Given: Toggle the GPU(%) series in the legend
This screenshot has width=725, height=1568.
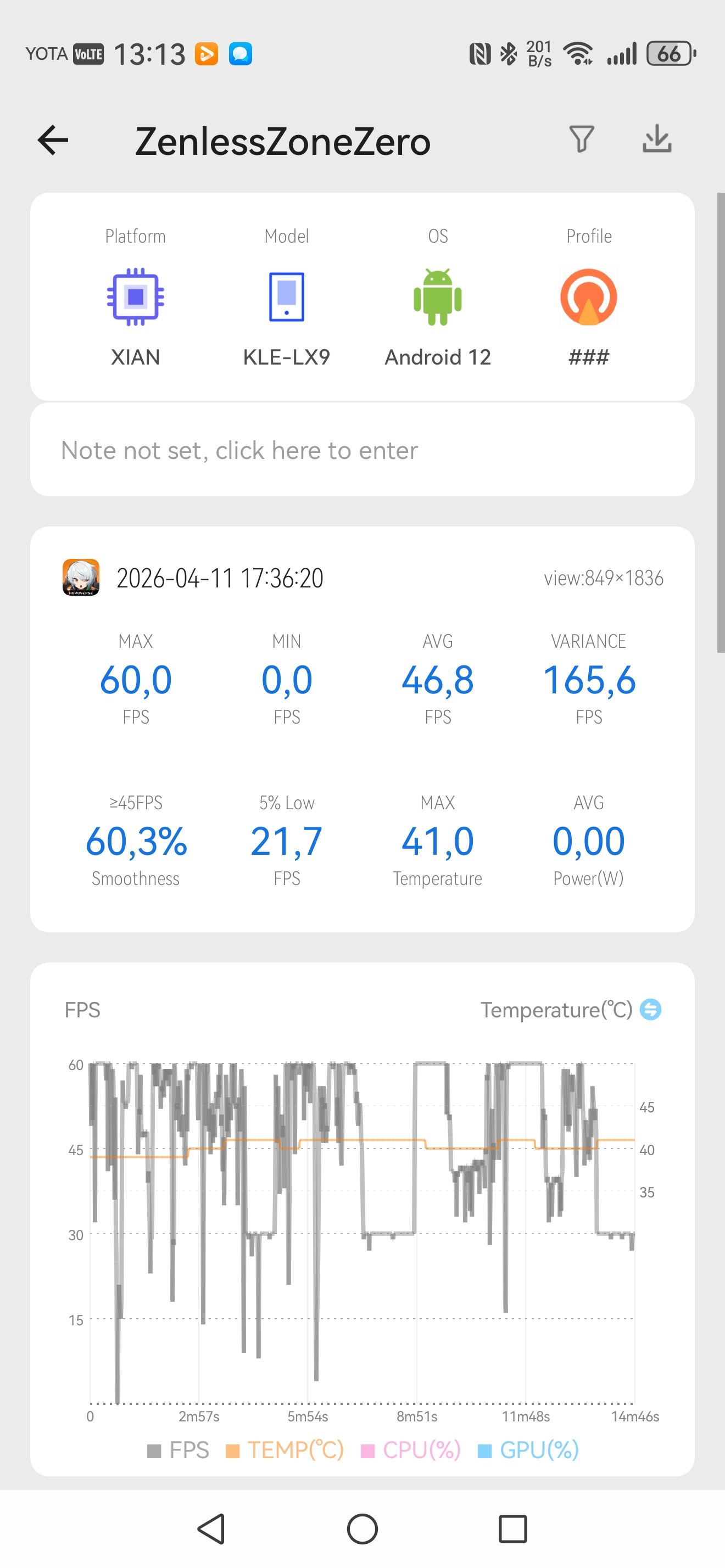Looking at the screenshot, I should pyautogui.click(x=528, y=1451).
